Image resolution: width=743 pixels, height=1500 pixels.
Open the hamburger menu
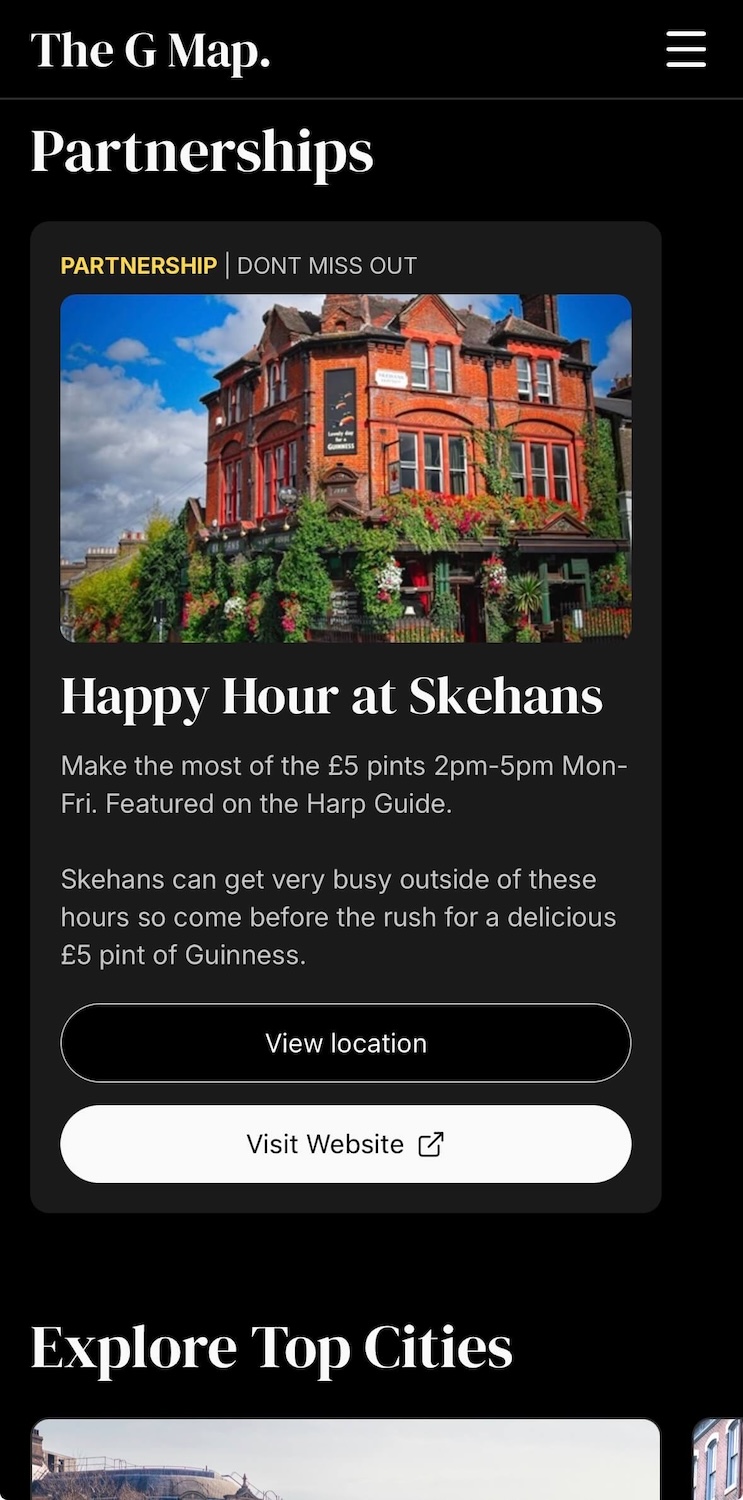tap(686, 49)
